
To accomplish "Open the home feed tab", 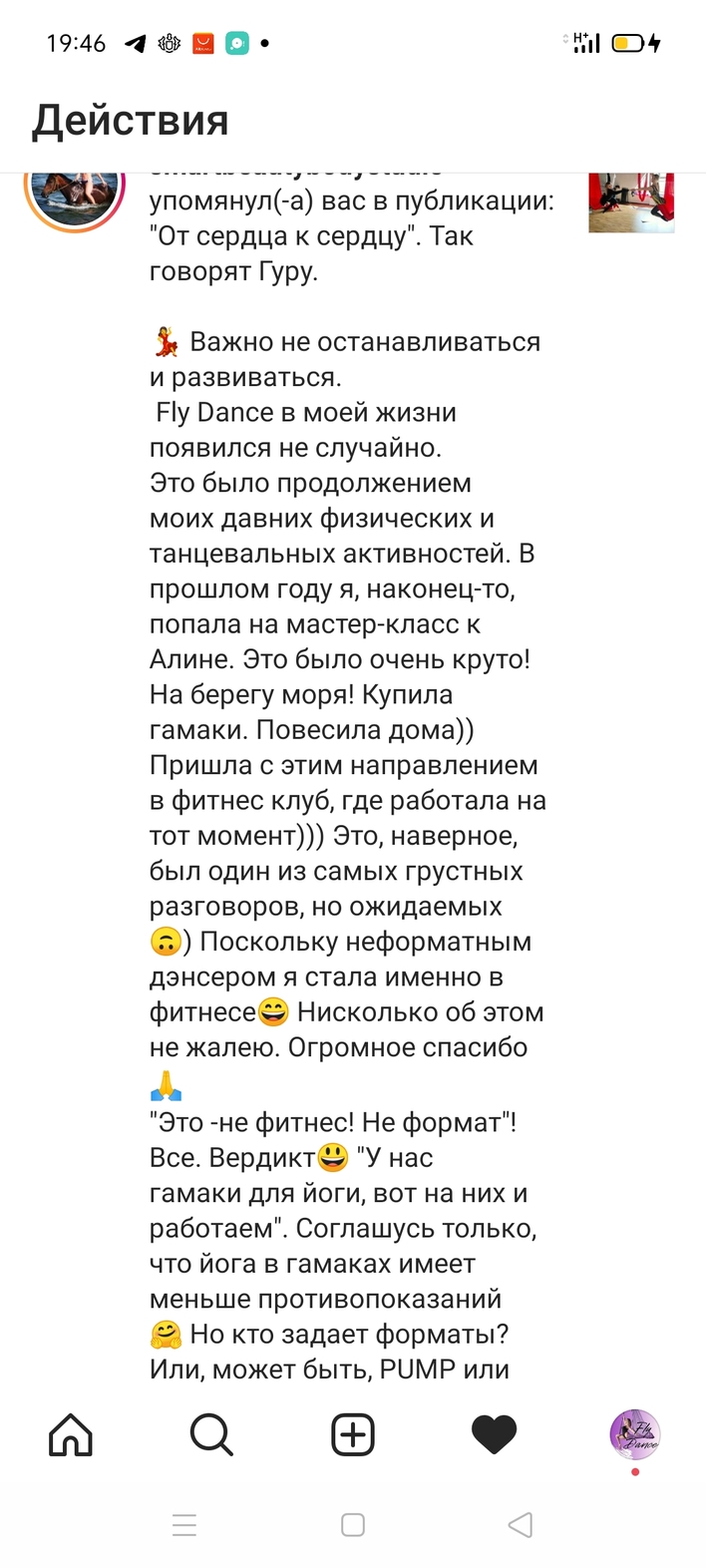I will pyautogui.click(x=71, y=1435).
